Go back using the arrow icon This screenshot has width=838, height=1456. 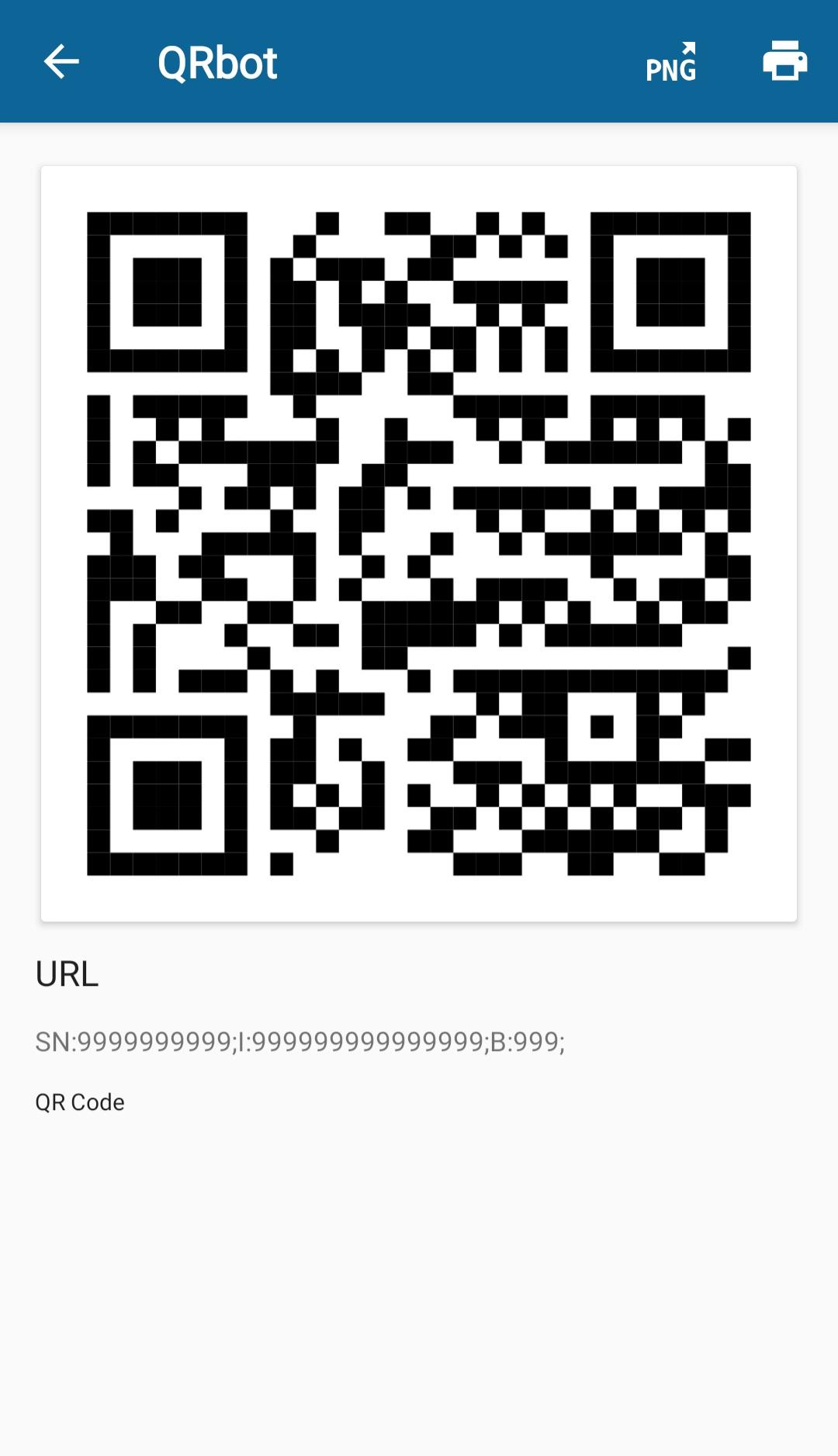[x=61, y=61]
